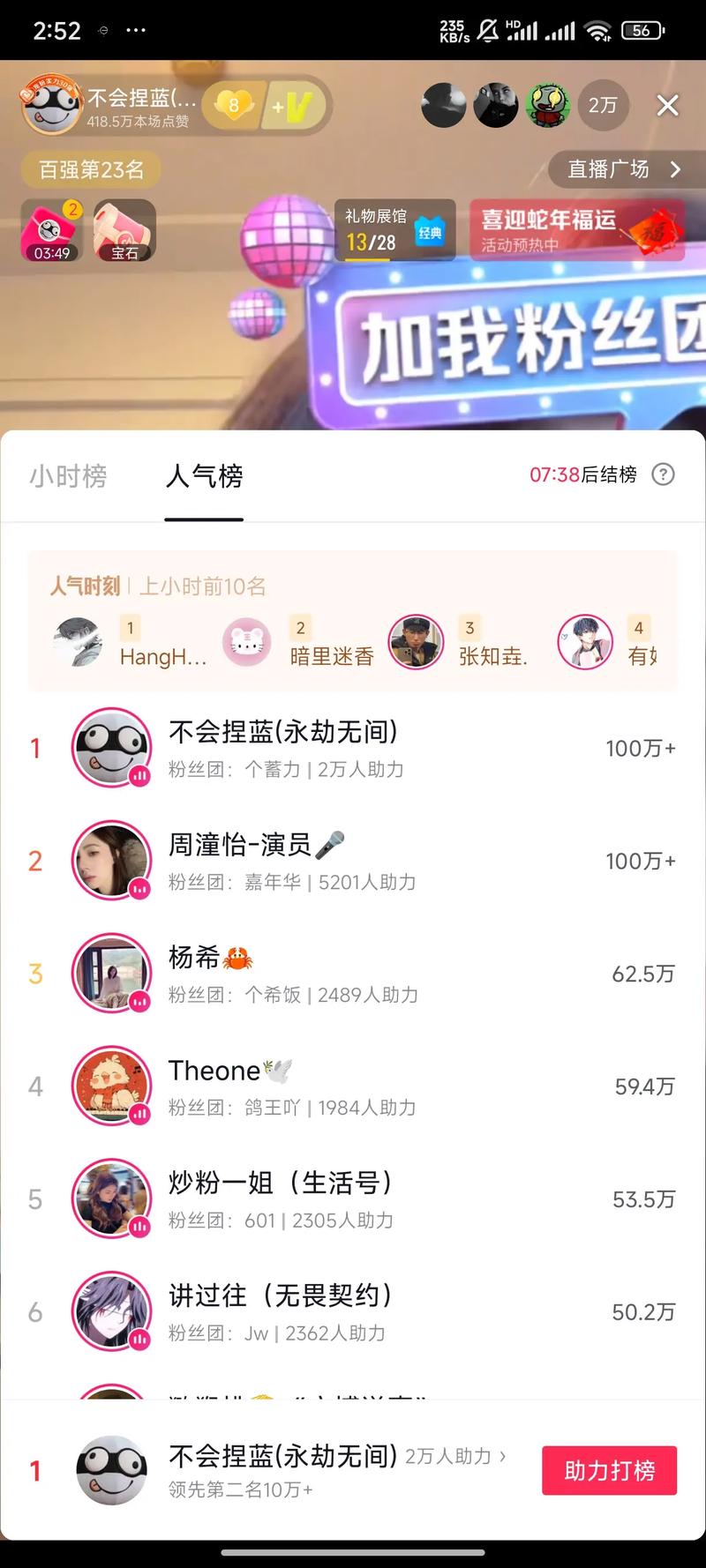Select the 人气榜 tab
Viewport: 706px width, 1568px height.
click(204, 476)
